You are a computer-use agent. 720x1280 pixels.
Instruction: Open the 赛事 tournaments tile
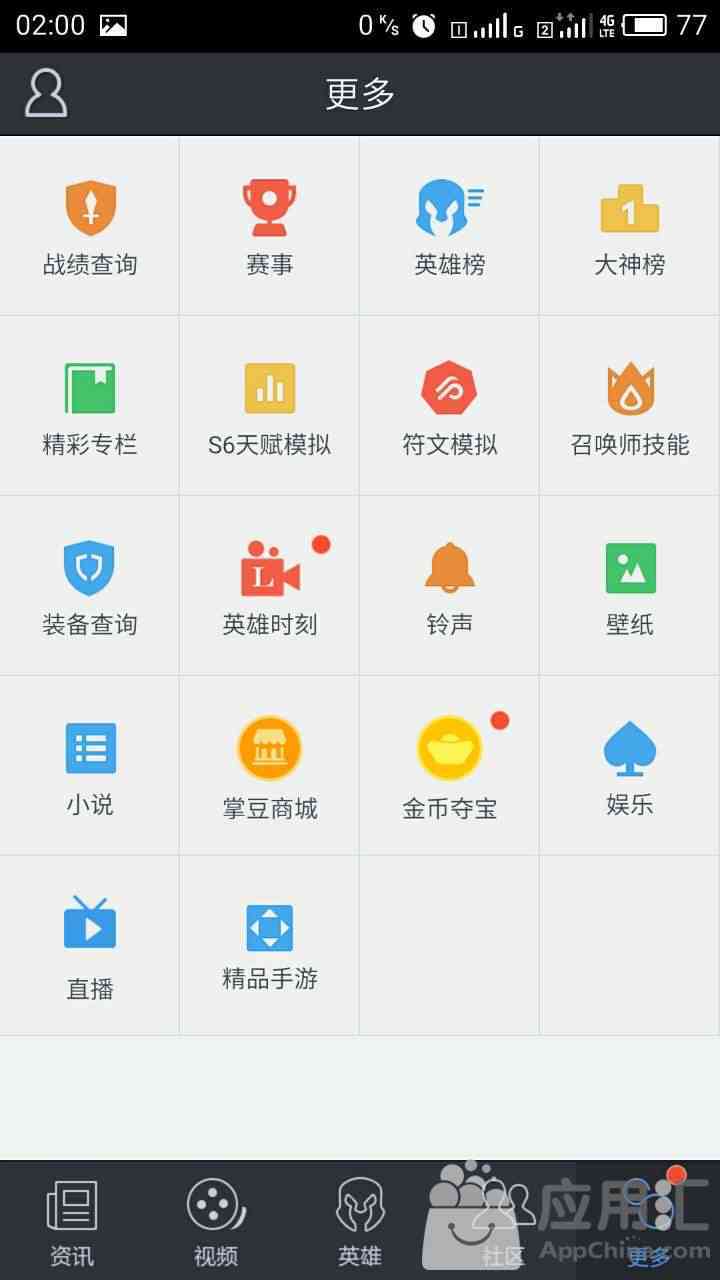tap(270, 226)
